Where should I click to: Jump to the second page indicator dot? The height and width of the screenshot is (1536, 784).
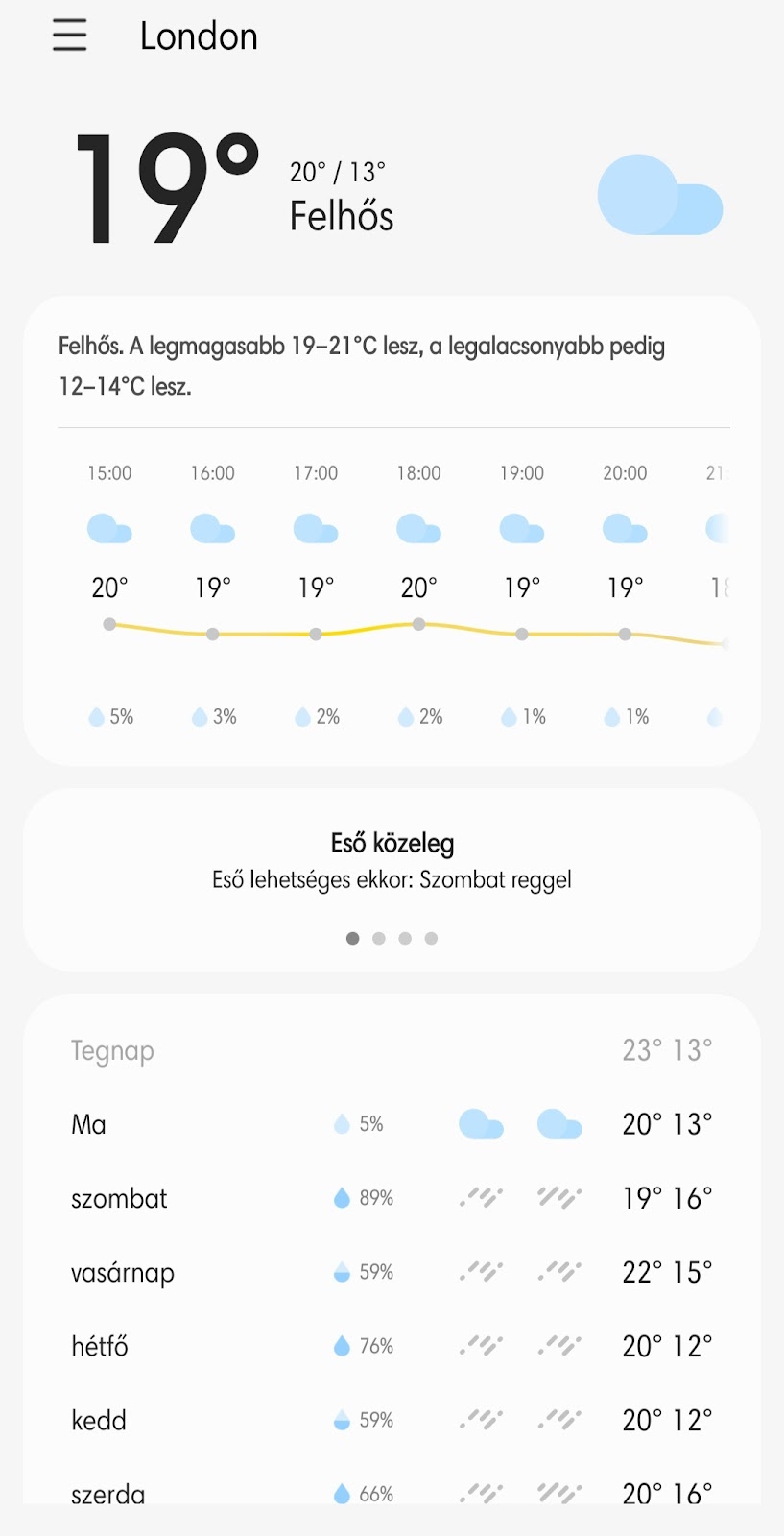click(x=379, y=938)
